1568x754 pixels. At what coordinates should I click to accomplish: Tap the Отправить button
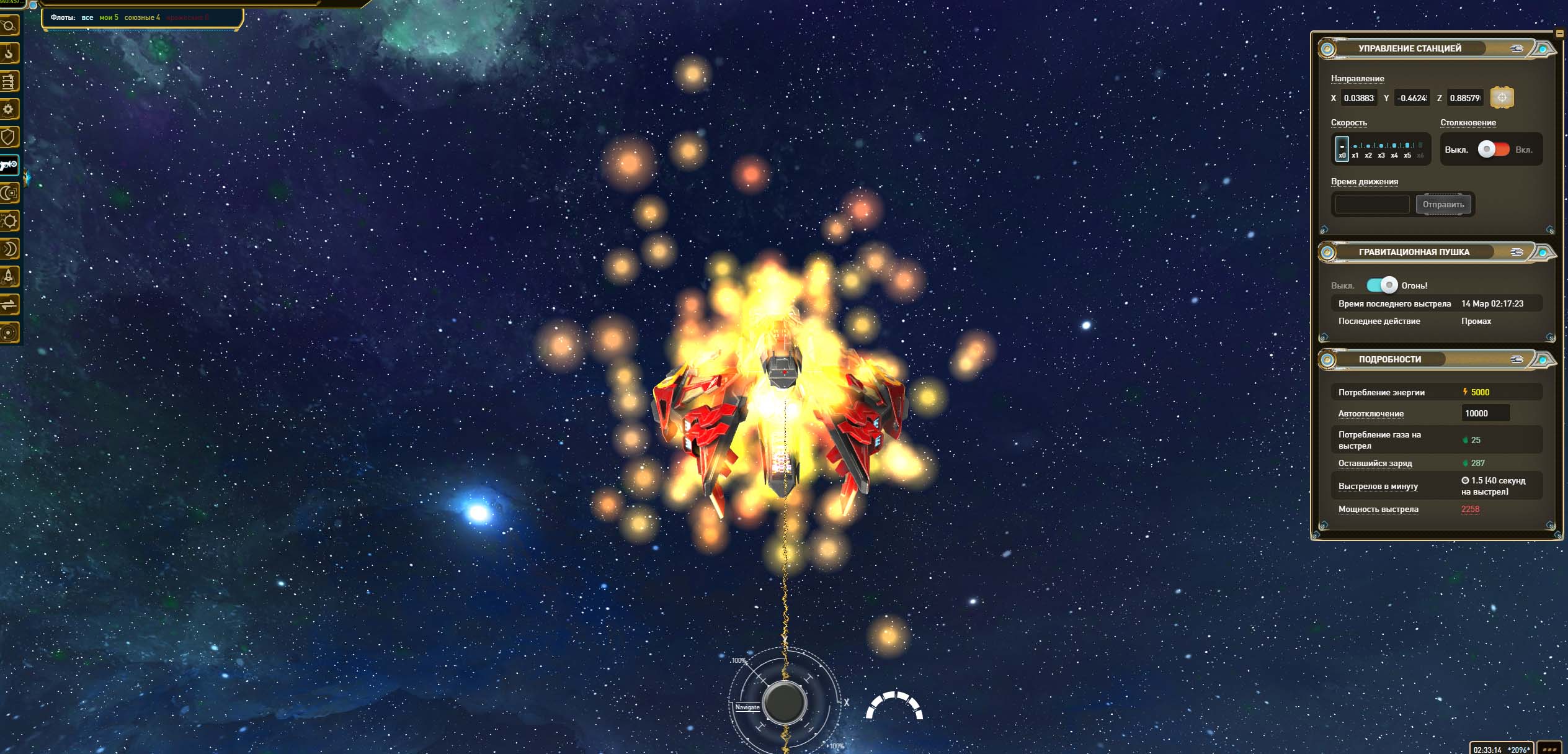1443,204
